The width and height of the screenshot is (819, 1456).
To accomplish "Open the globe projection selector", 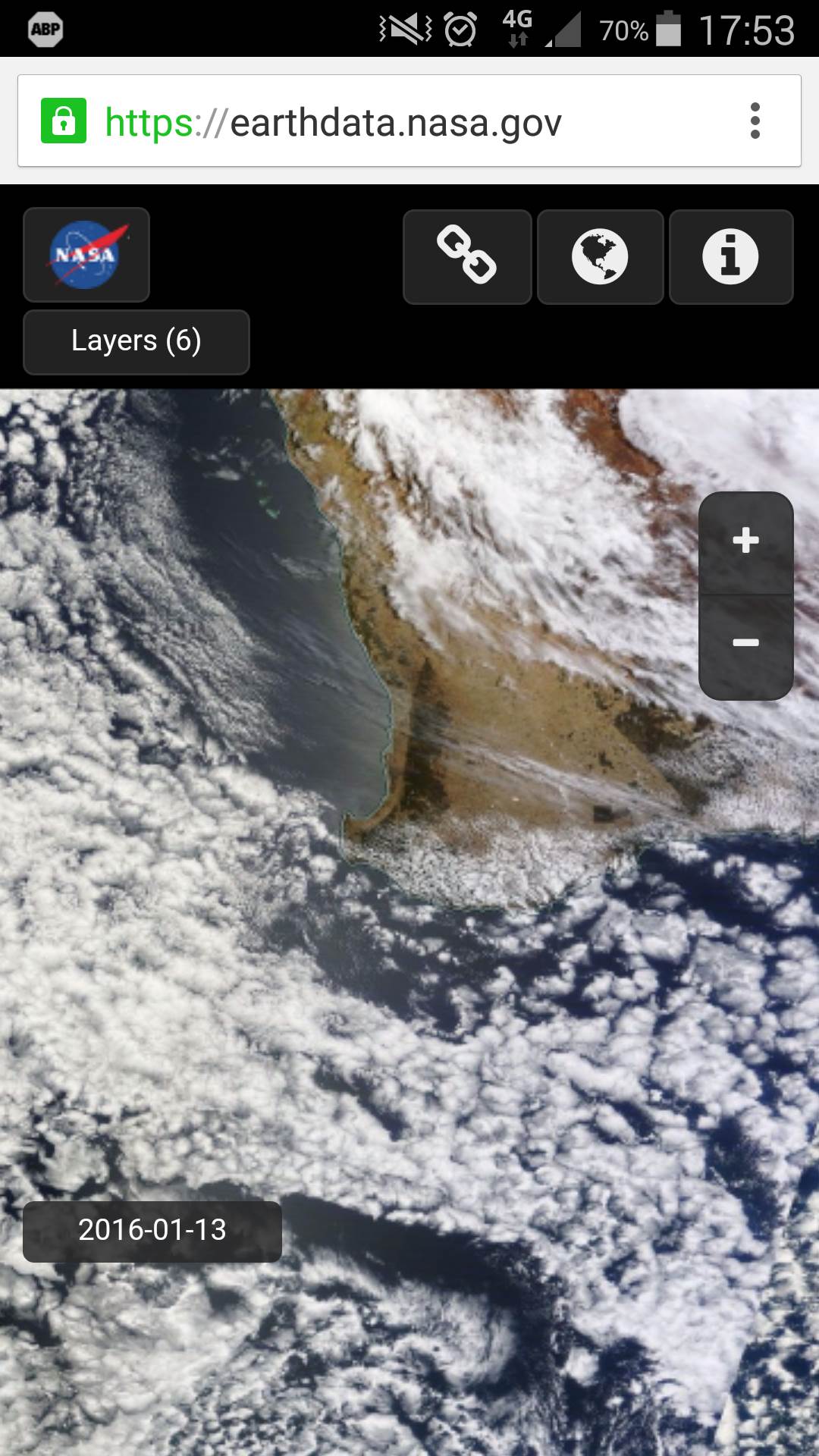I will pos(600,257).
